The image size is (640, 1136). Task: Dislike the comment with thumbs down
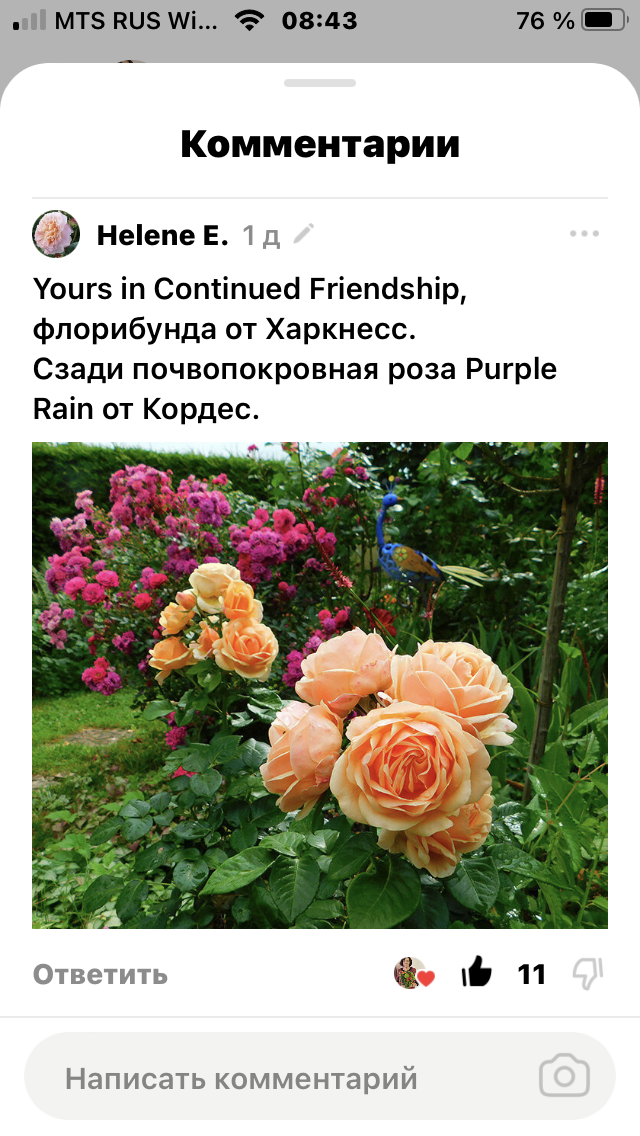tap(588, 974)
